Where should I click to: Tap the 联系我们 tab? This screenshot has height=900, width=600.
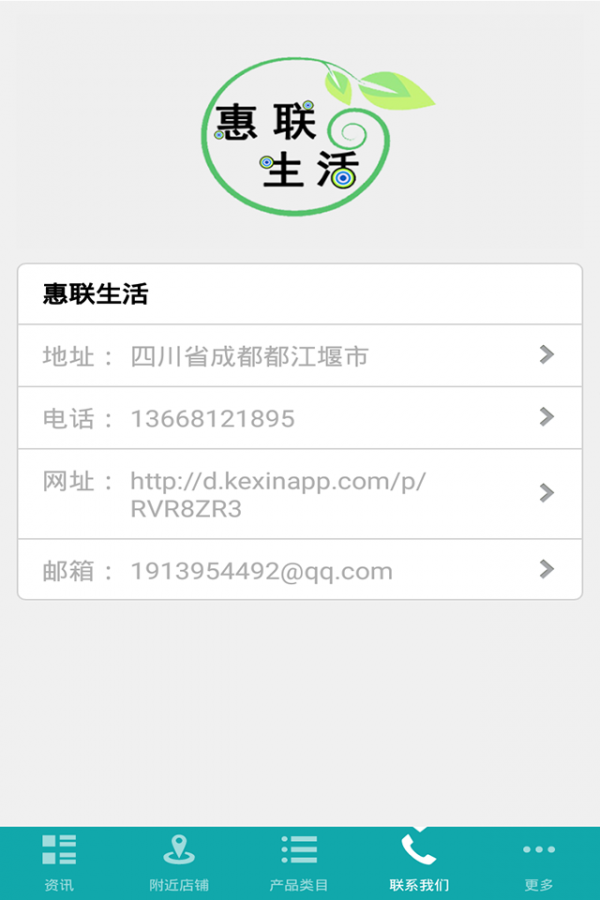pos(419,863)
